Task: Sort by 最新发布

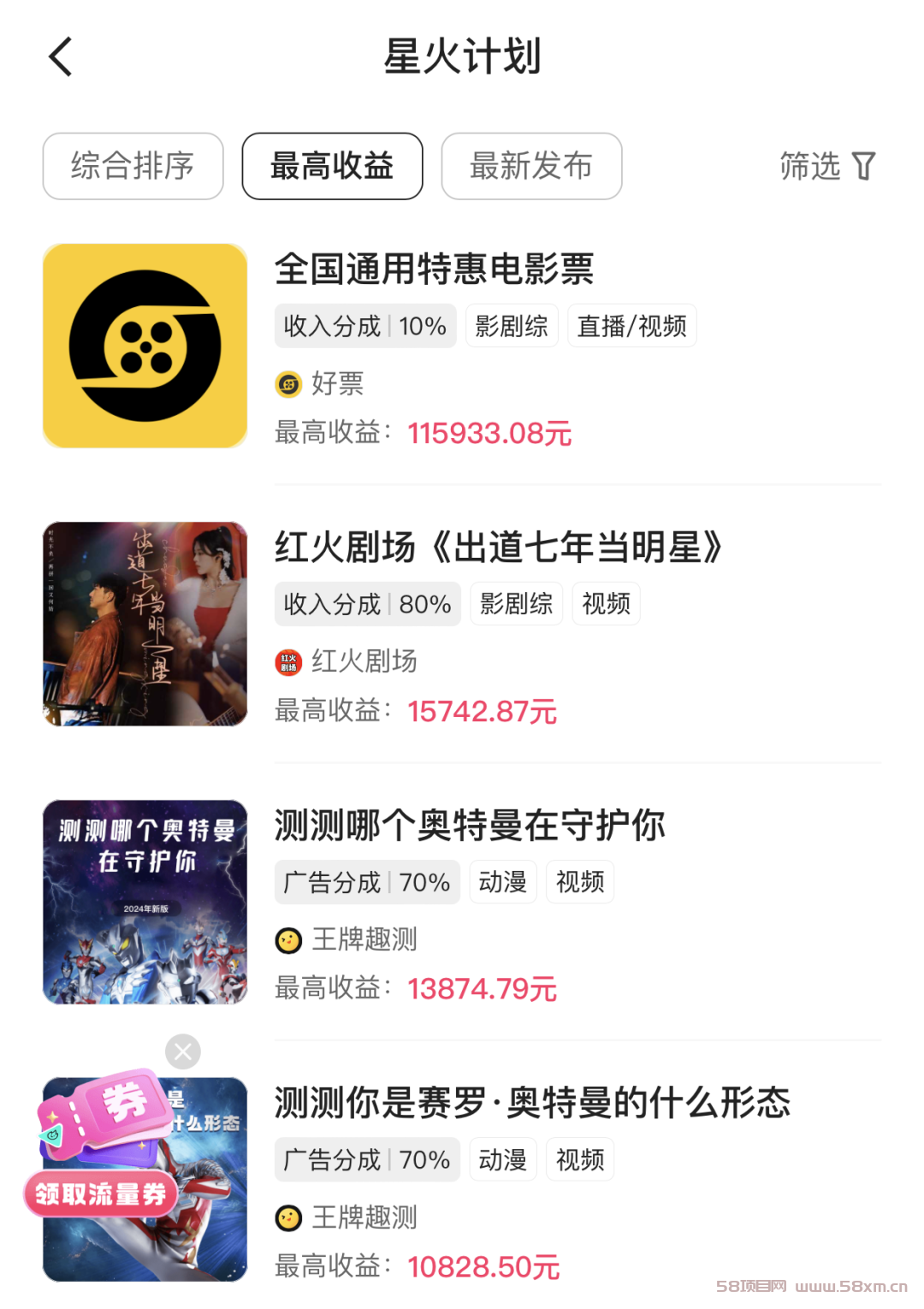Action: [x=531, y=166]
